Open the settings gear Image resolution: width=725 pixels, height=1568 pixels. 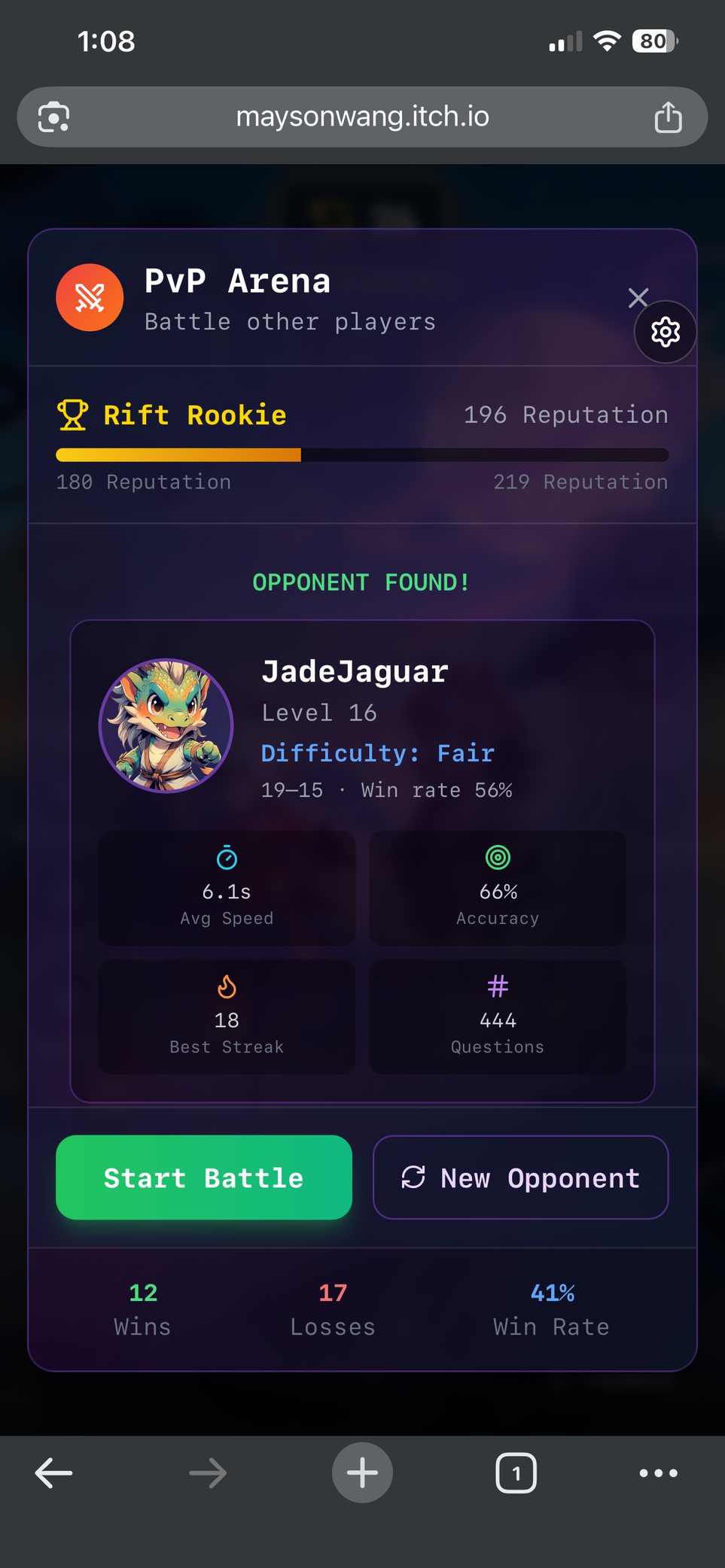[x=666, y=332]
